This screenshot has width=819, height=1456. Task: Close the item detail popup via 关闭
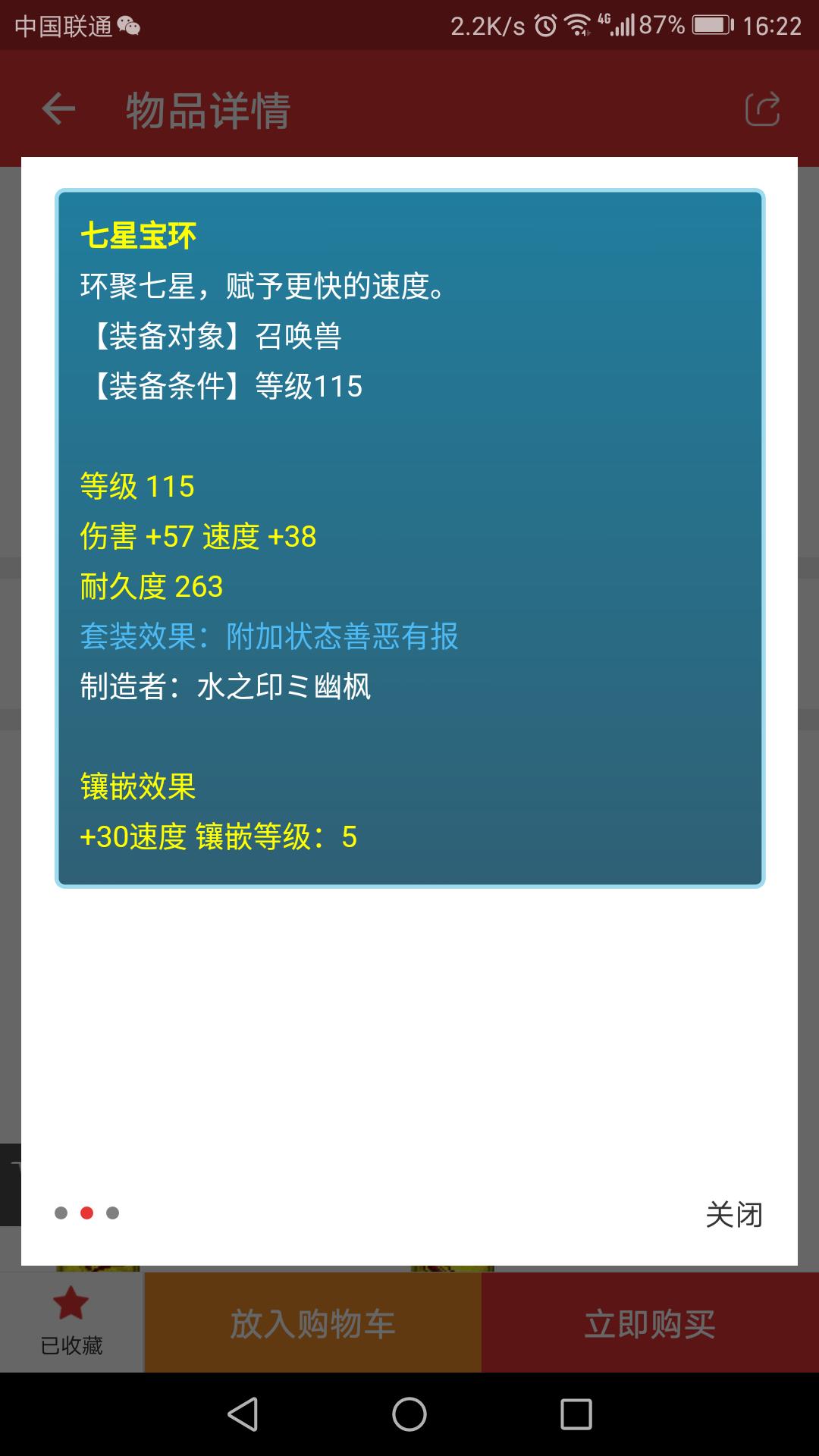pyautogui.click(x=733, y=1214)
